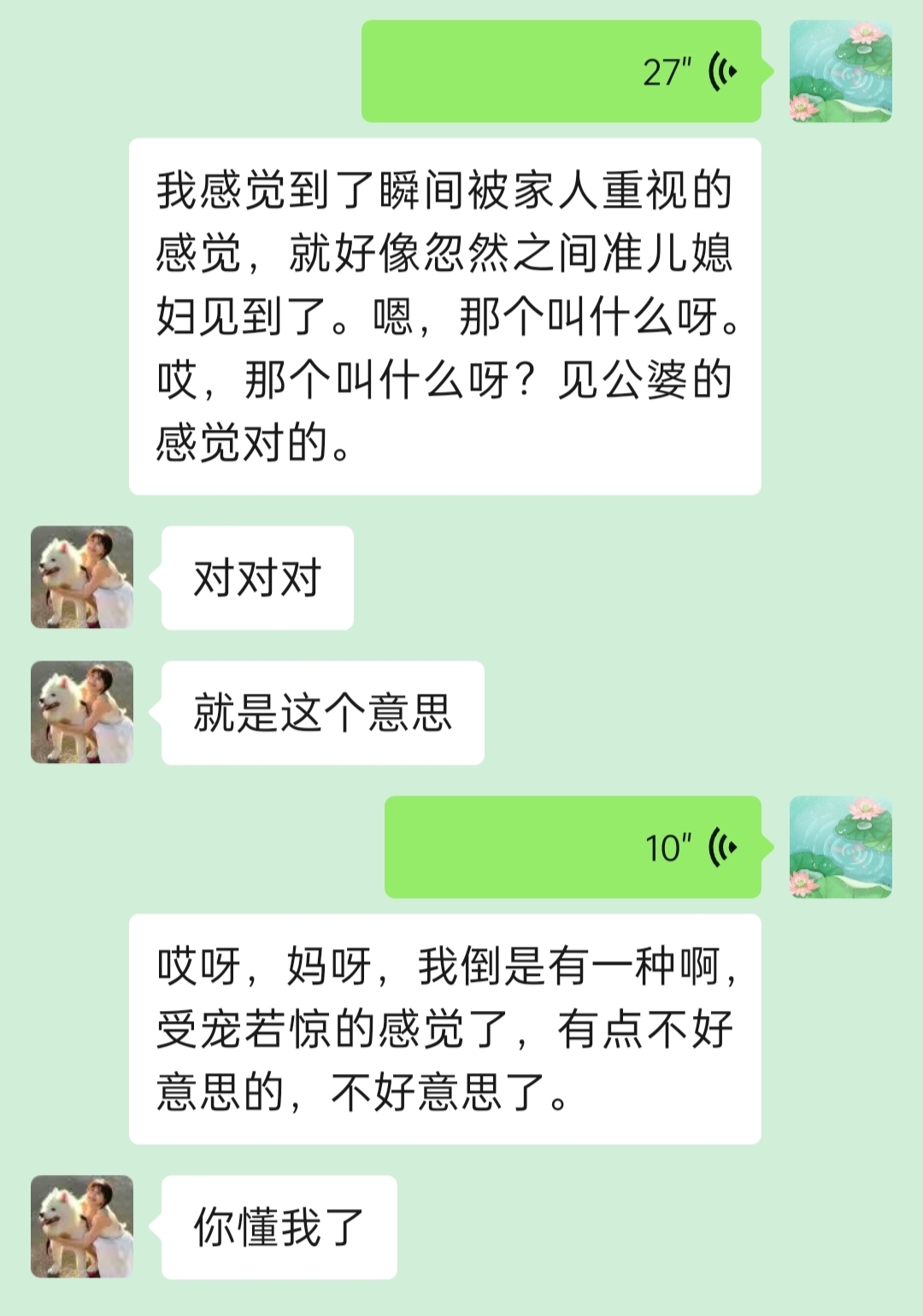
Task: Play the 27-second voice message
Action: (x=561, y=72)
